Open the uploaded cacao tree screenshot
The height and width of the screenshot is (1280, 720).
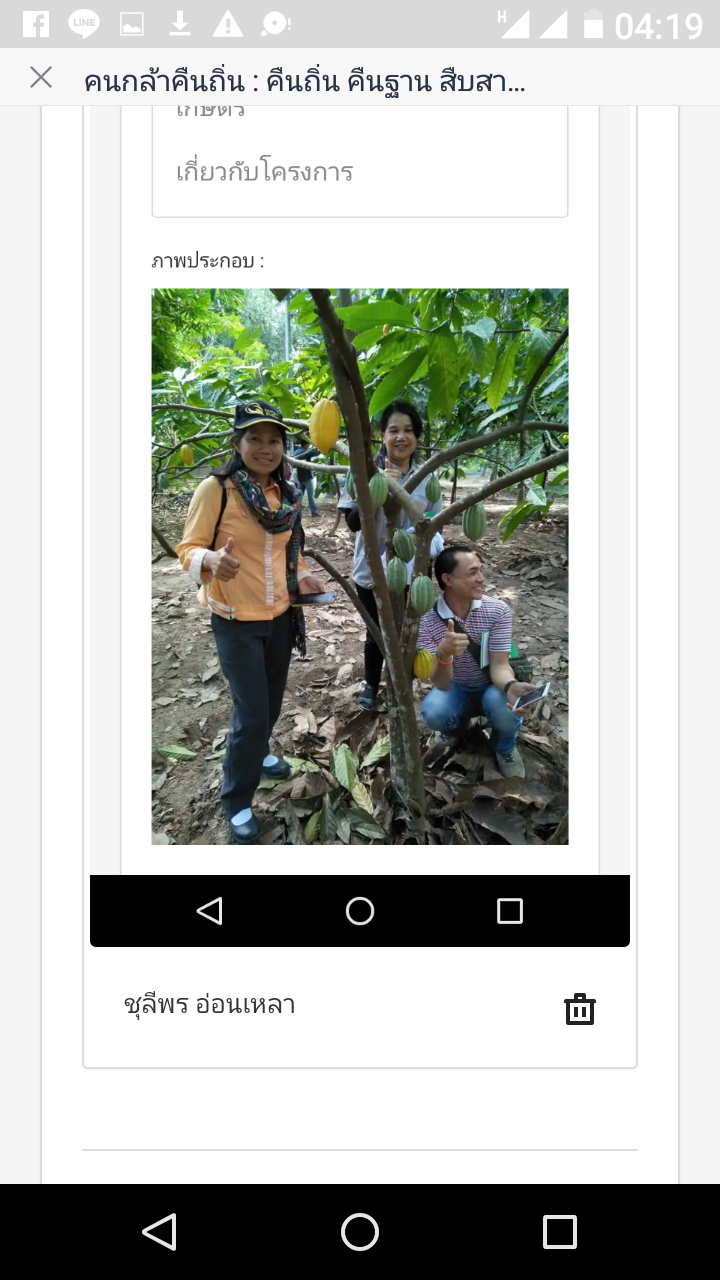click(360, 566)
